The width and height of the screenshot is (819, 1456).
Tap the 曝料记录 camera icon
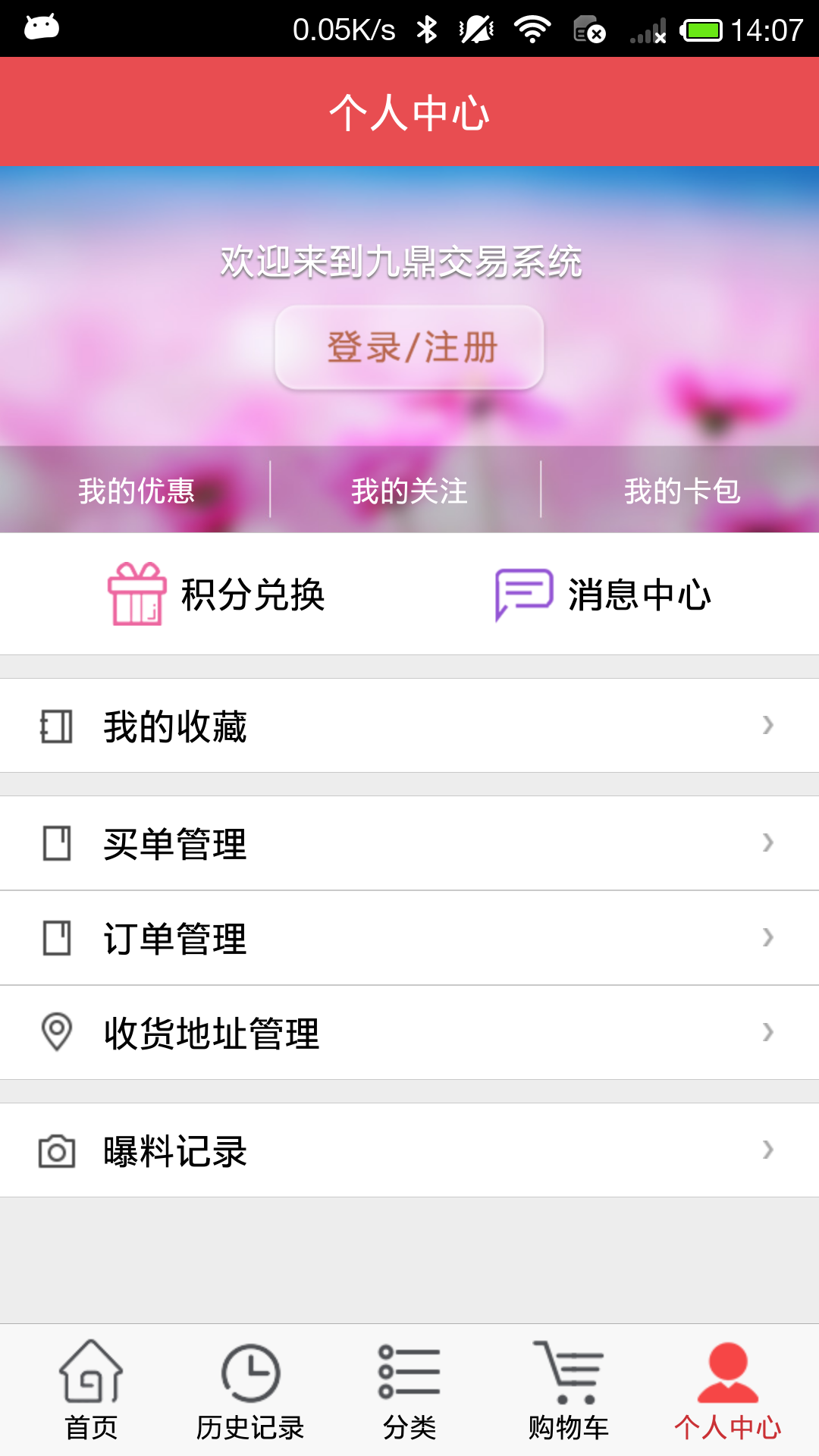click(x=55, y=1150)
